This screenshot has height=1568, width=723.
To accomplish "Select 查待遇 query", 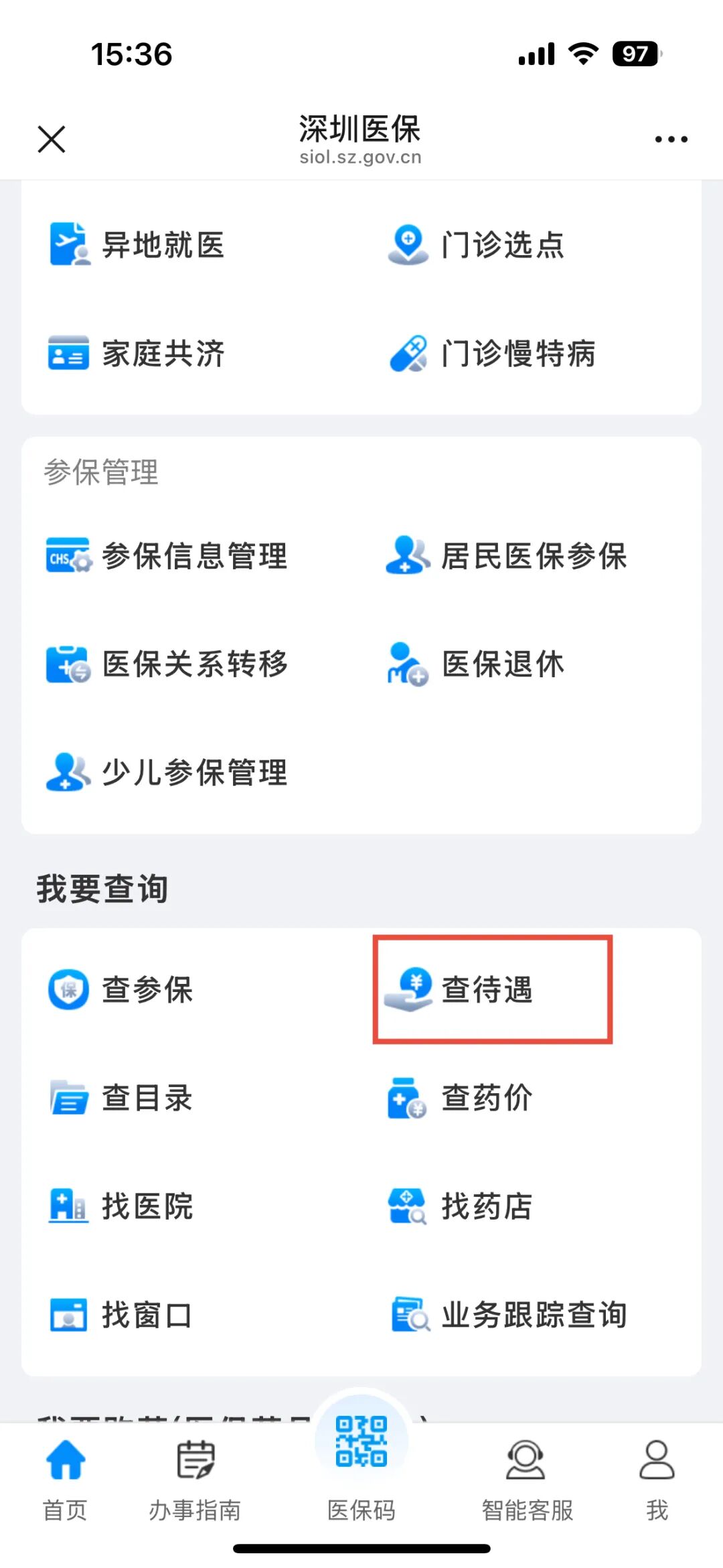I will click(x=462, y=990).
